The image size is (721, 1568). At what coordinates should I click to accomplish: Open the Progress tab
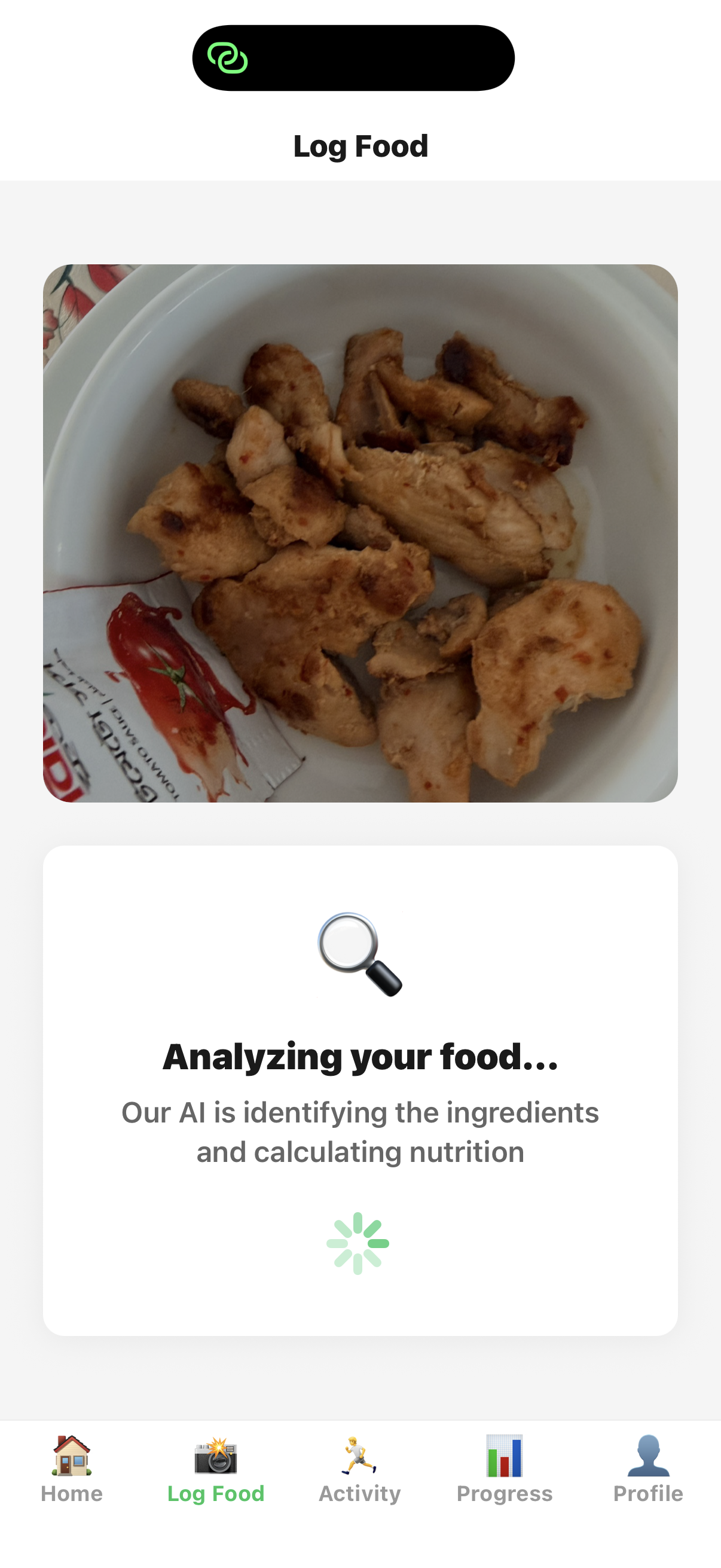pyautogui.click(x=505, y=1468)
